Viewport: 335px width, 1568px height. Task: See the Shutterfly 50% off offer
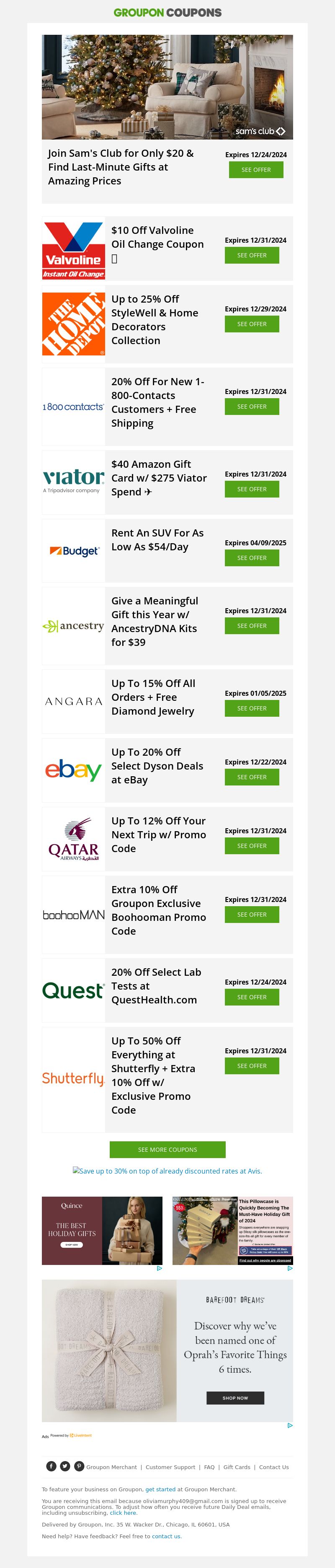click(252, 1066)
